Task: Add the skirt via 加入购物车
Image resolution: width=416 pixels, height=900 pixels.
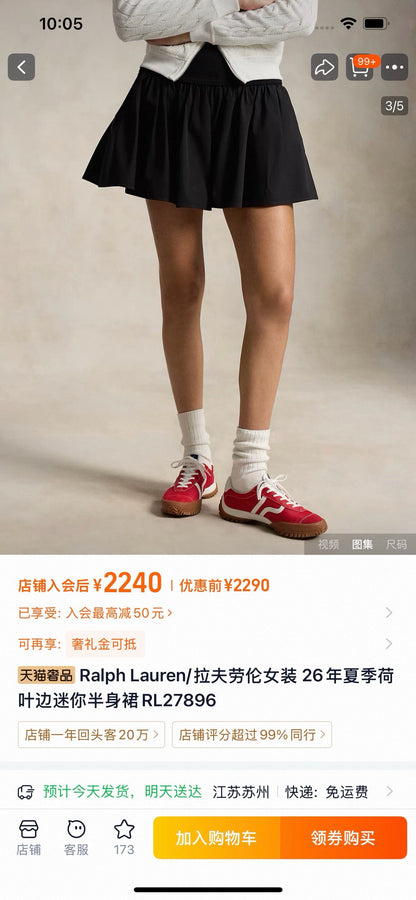Action: click(x=216, y=837)
